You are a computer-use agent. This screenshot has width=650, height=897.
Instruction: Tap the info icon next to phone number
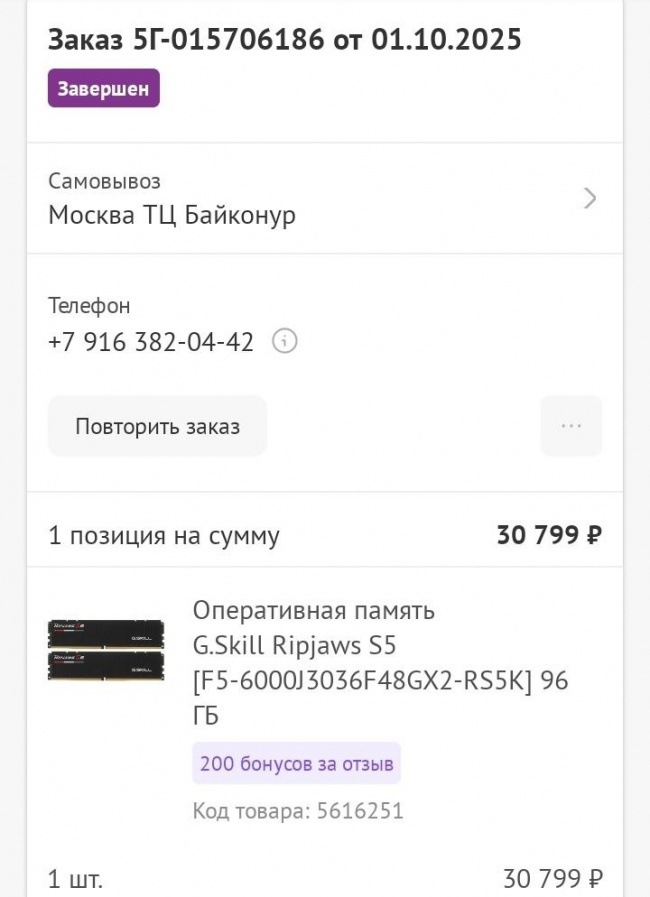(x=285, y=342)
